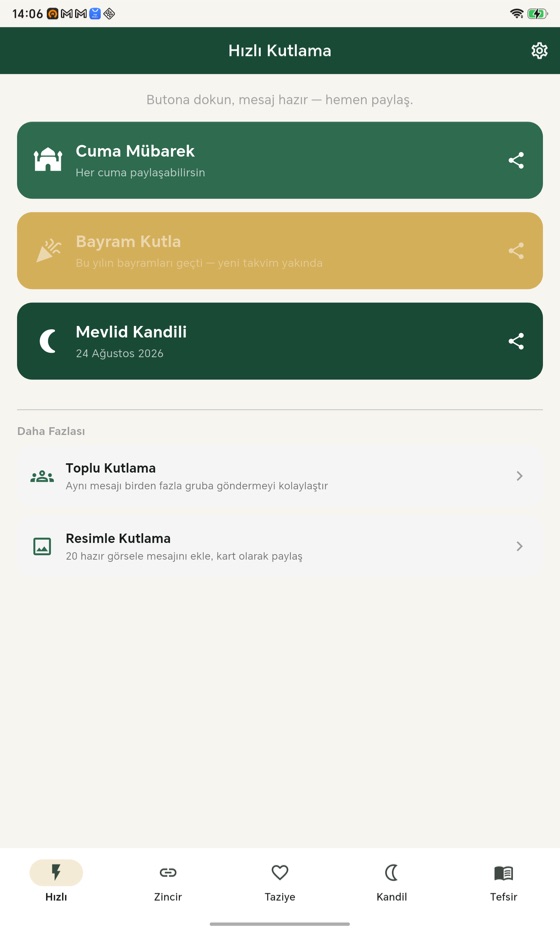Viewport: 560px width, 934px height.
Task: Select the Mevlid Kandili card
Action: tap(279, 341)
